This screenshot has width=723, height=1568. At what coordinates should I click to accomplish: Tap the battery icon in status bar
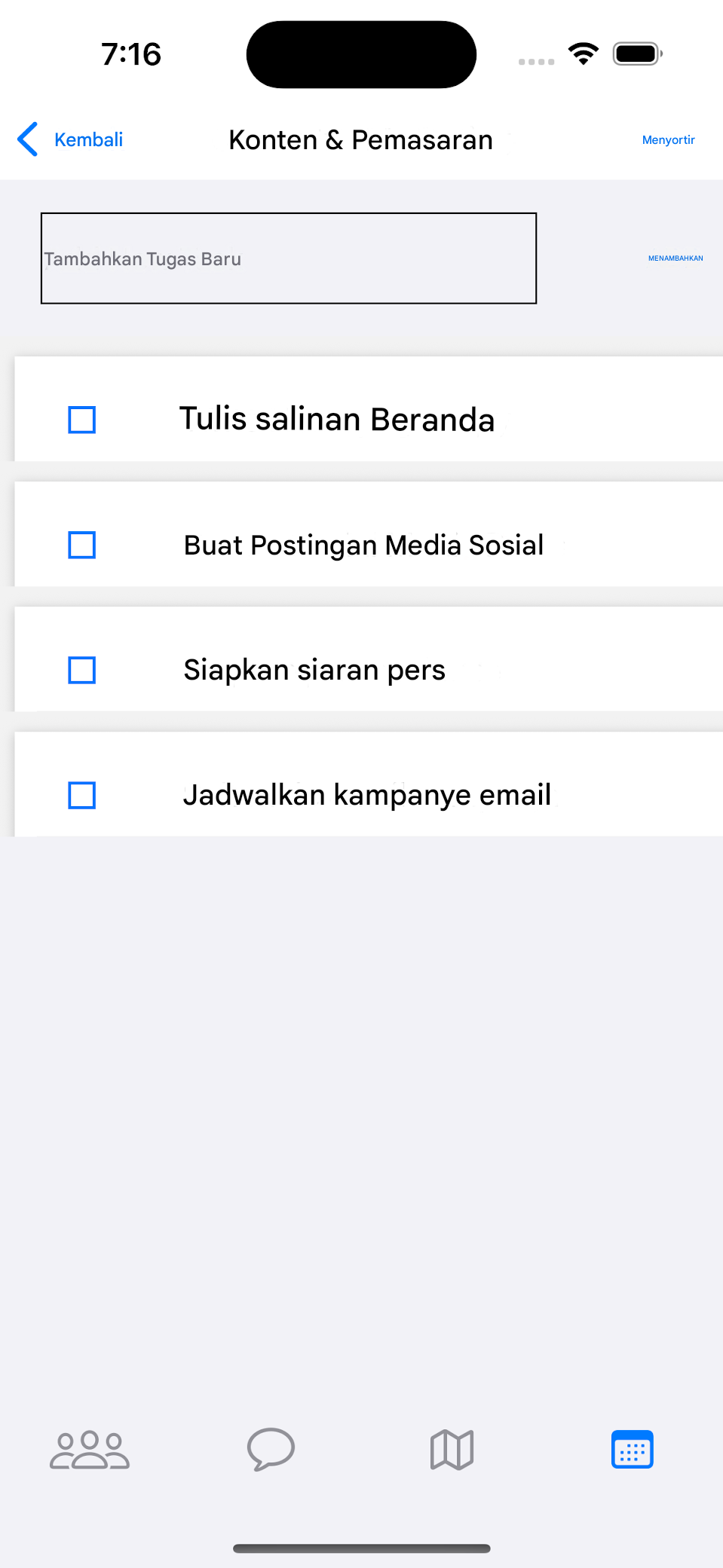click(x=636, y=53)
